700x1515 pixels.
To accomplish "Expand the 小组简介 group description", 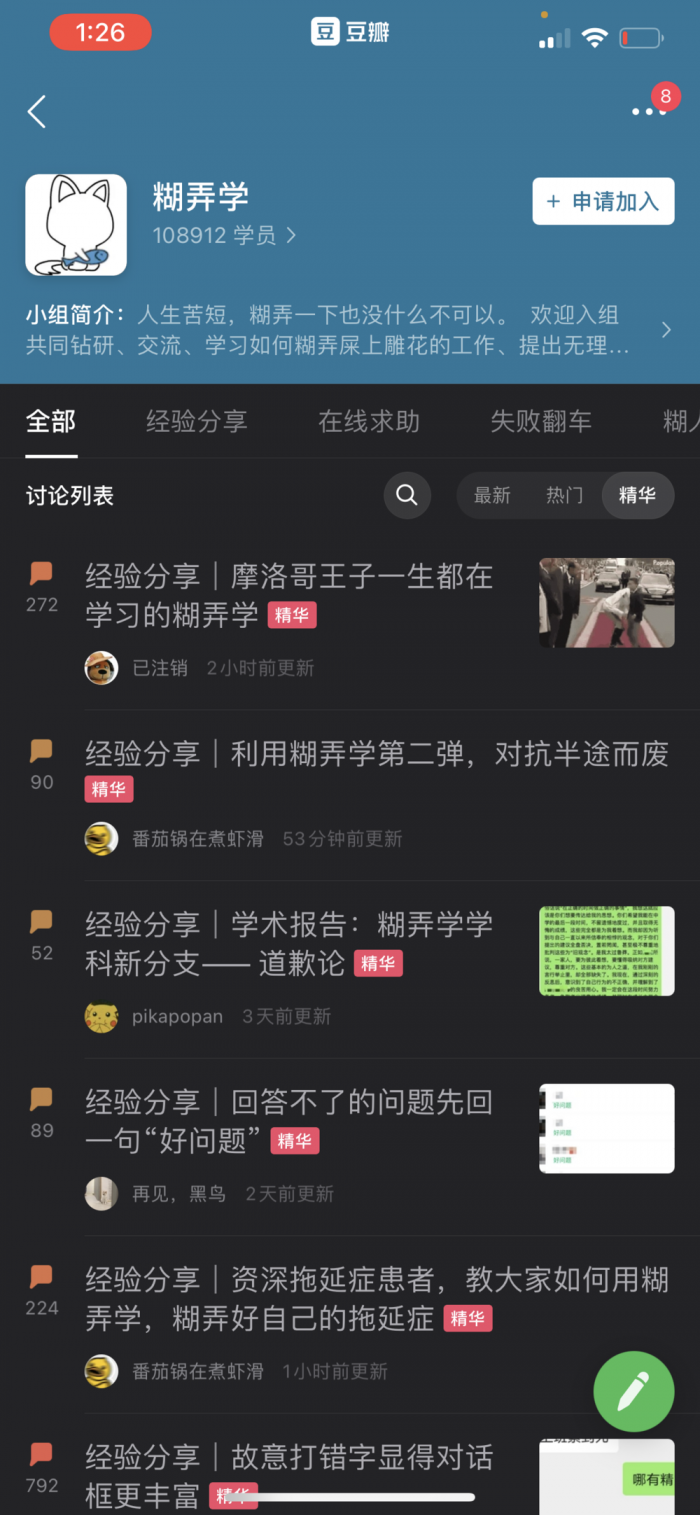I will point(666,330).
